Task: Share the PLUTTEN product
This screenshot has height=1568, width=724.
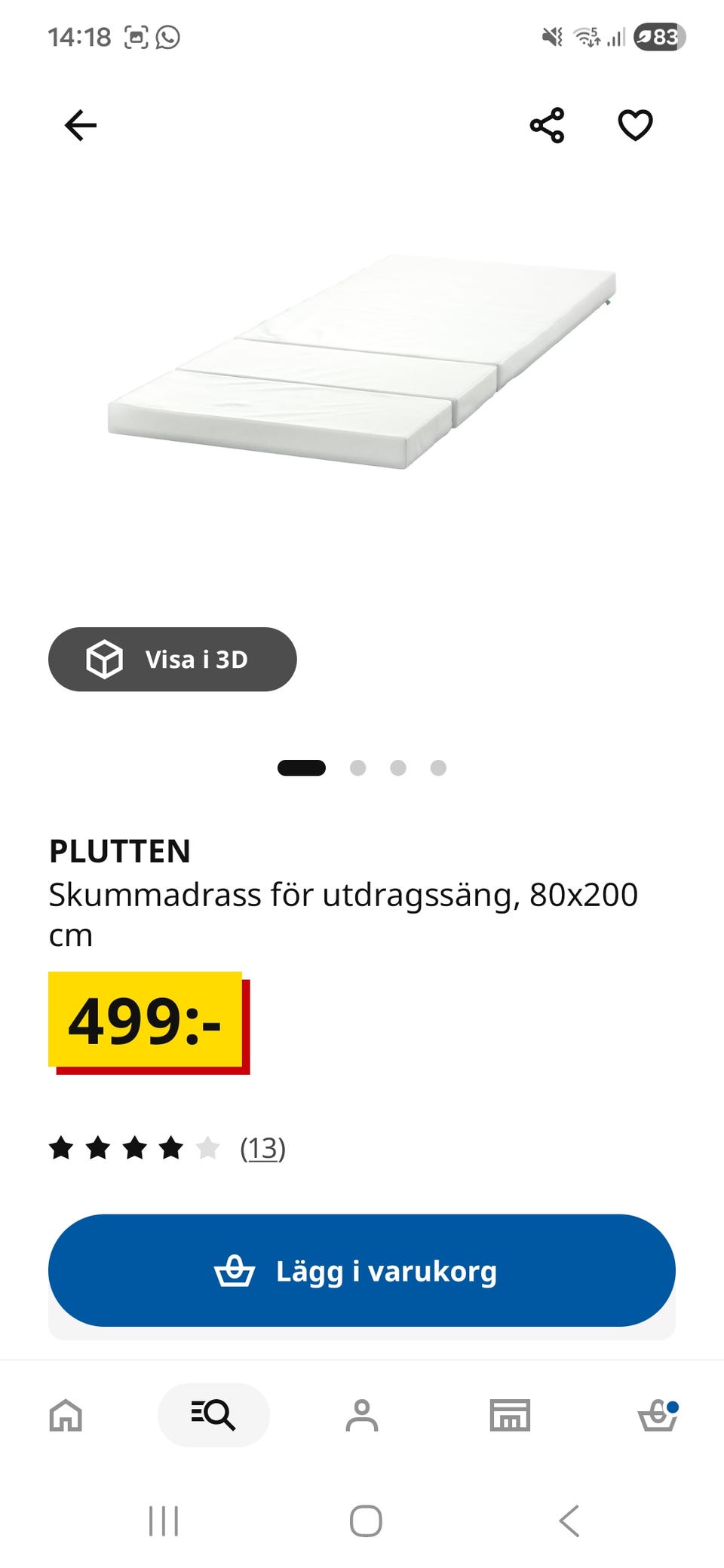Action: coord(547,125)
